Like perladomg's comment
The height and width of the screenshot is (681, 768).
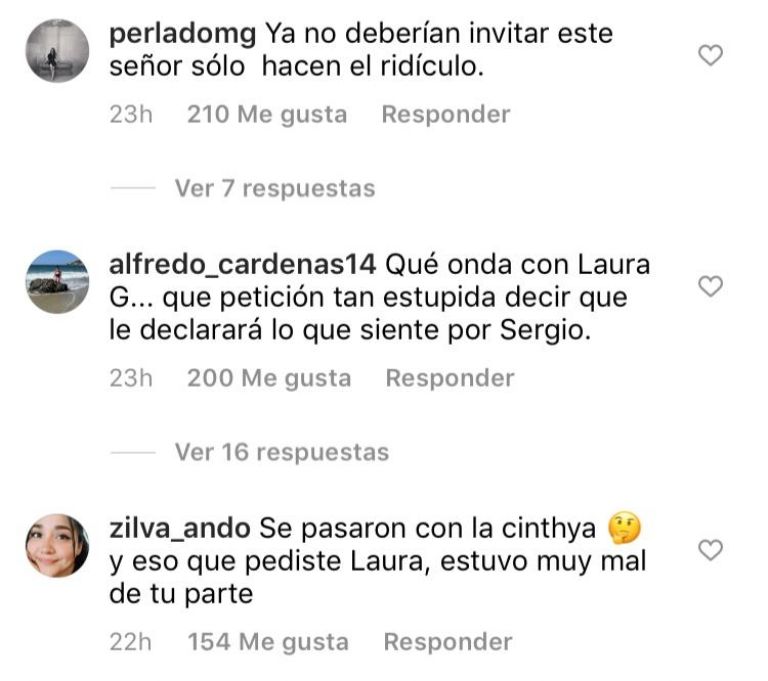(709, 56)
